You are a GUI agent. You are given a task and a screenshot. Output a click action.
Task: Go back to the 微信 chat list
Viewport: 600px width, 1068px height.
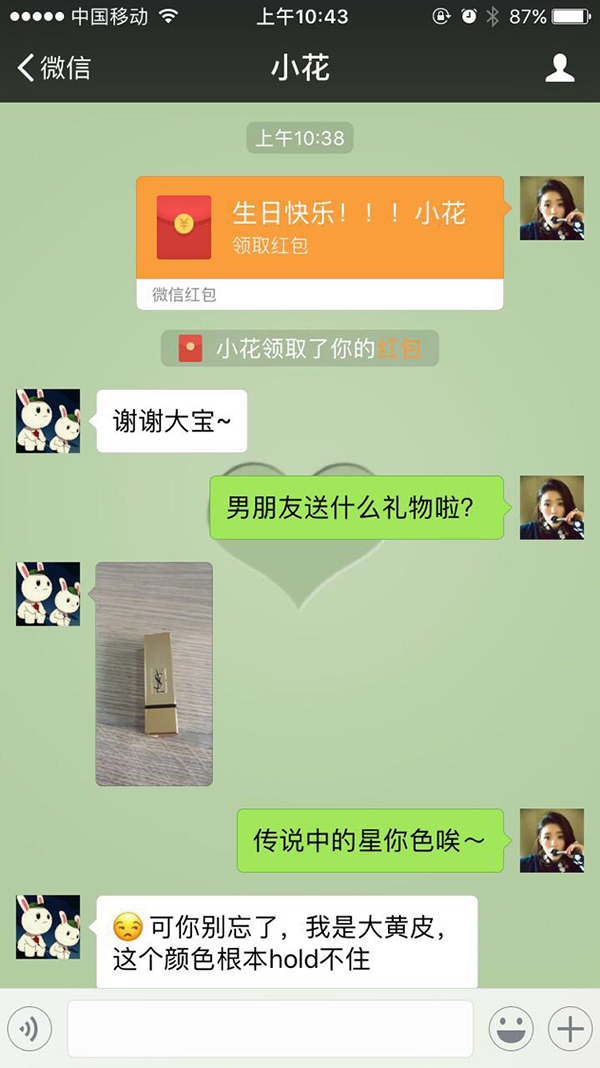(x=53, y=68)
